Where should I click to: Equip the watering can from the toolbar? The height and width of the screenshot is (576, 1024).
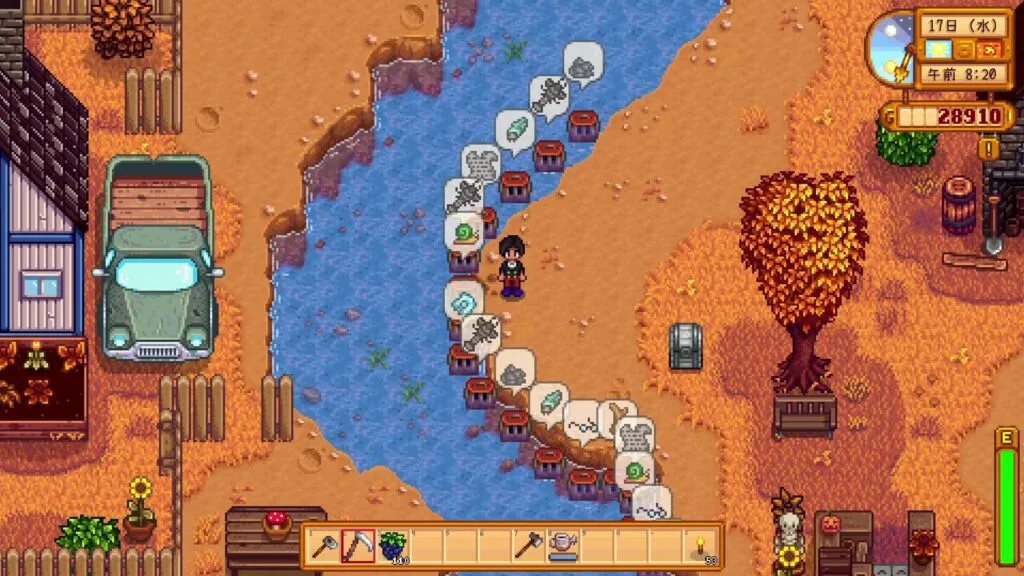(x=563, y=546)
